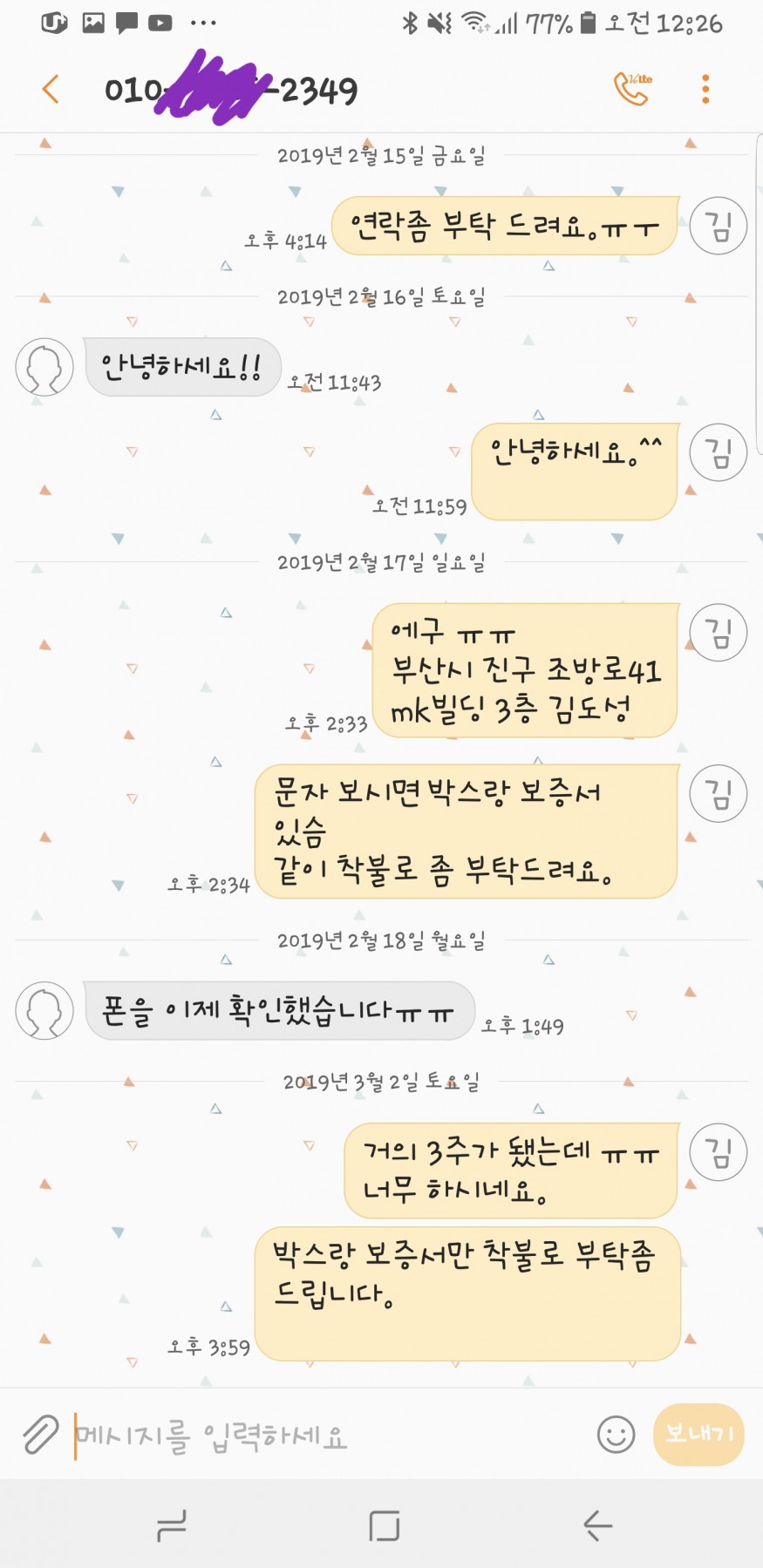Go back to the message list
The height and width of the screenshot is (1568, 763).
pos(51,89)
